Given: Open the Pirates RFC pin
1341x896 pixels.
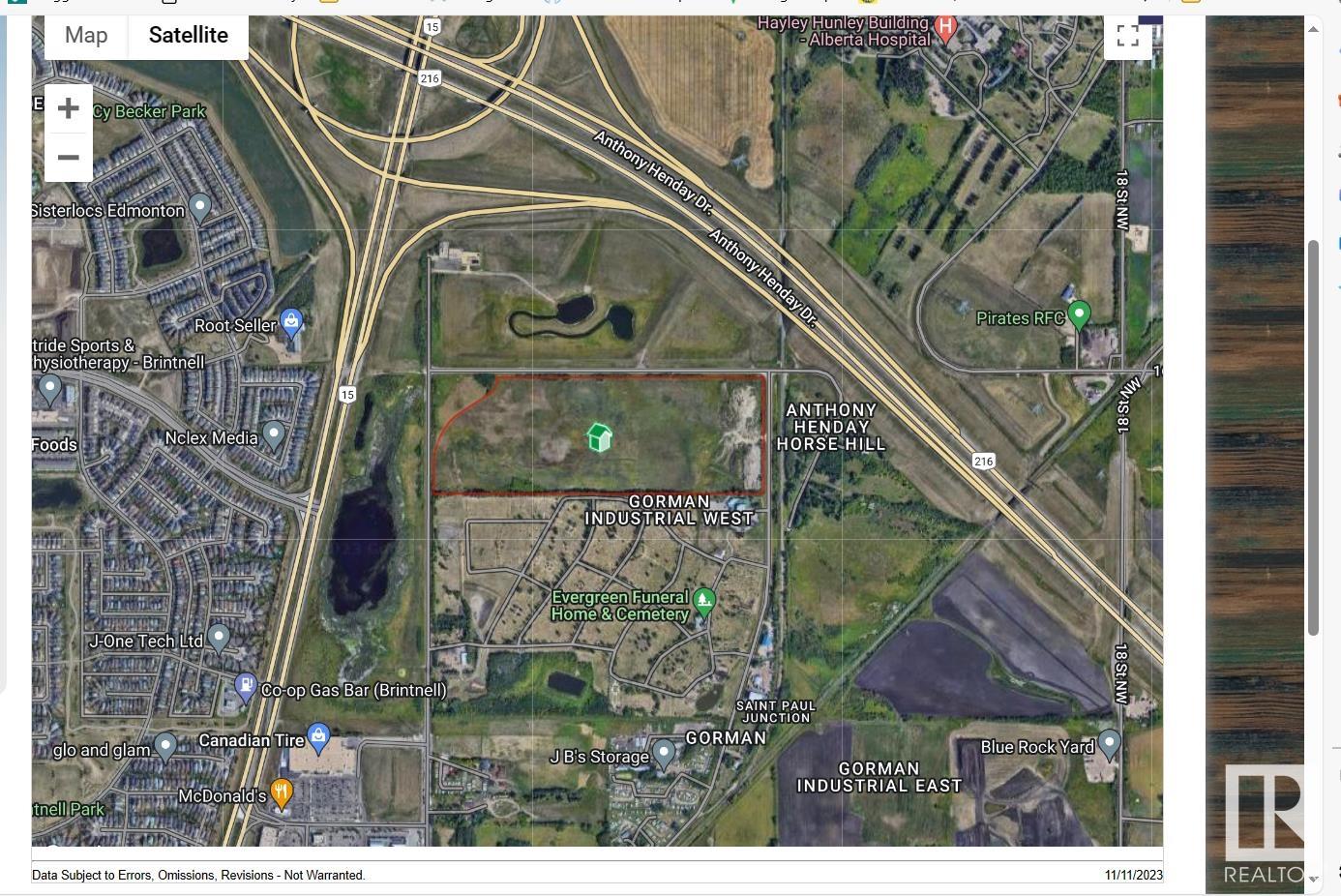Looking at the screenshot, I should tap(1079, 314).
